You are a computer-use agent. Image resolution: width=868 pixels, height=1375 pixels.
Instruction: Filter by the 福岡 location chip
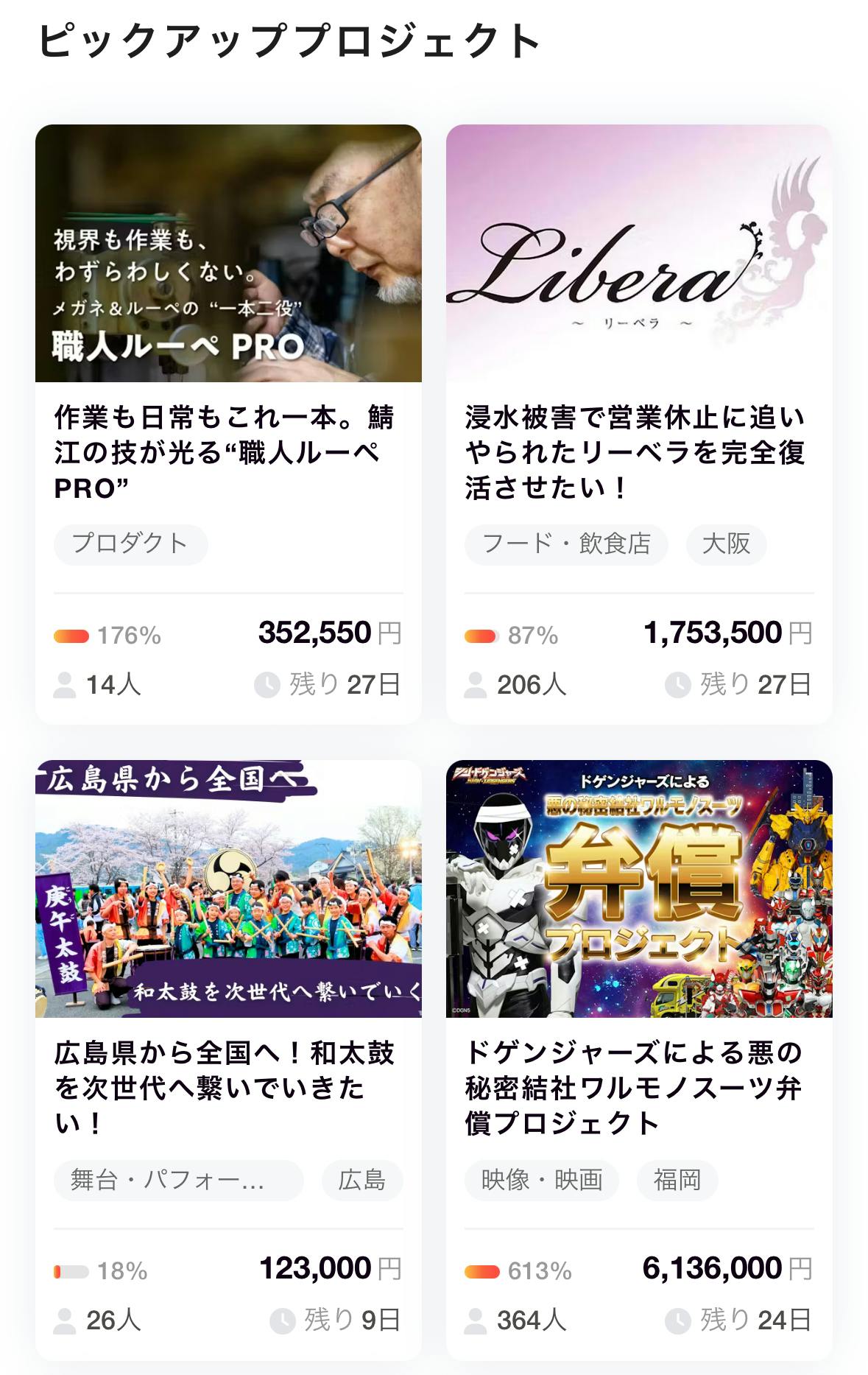(677, 1181)
